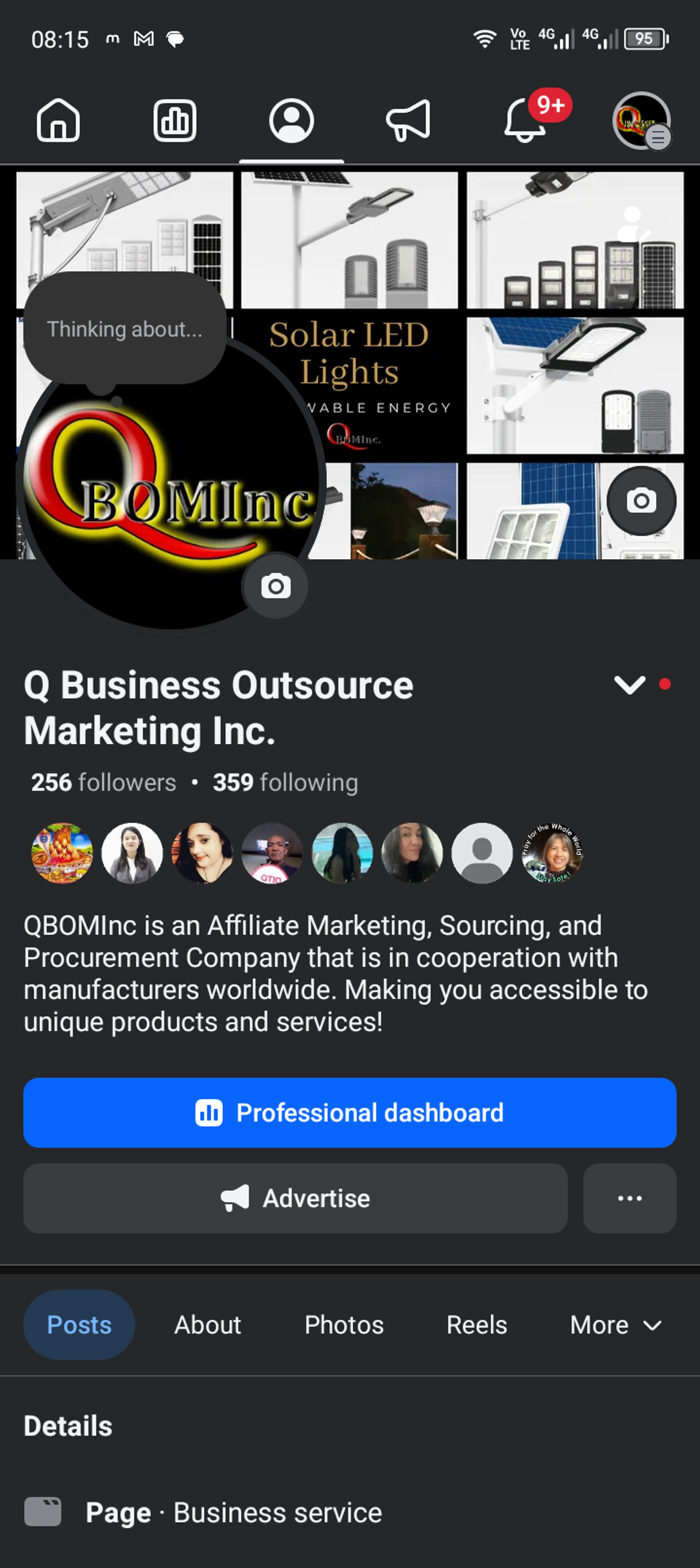The image size is (700, 1568).
Task: Switch to the Photos tab
Action: point(344,1325)
